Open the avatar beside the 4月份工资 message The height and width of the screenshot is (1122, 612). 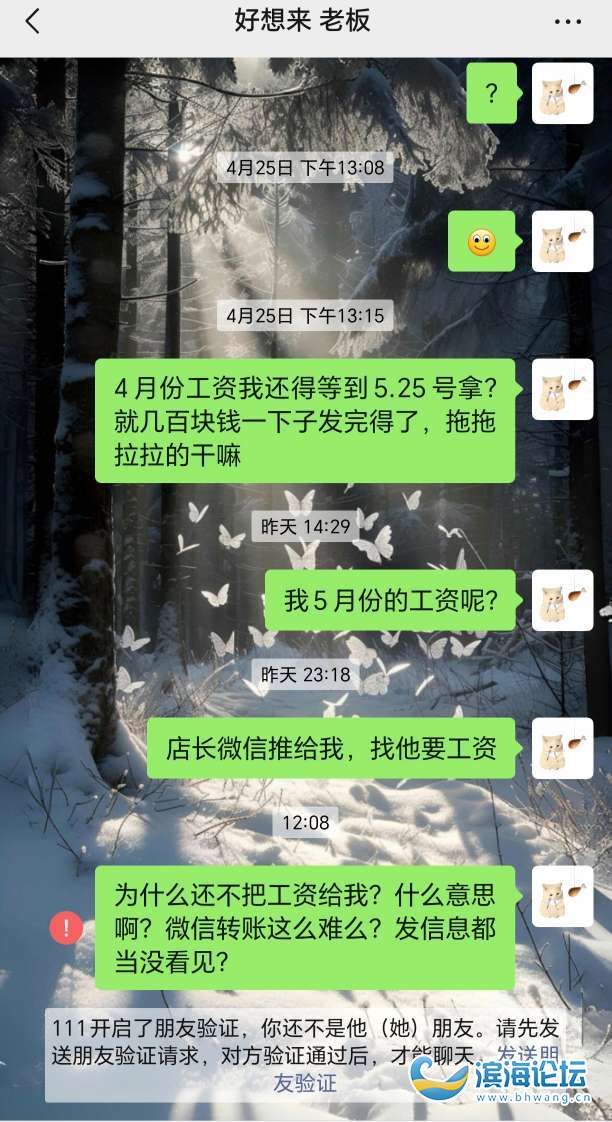562,389
